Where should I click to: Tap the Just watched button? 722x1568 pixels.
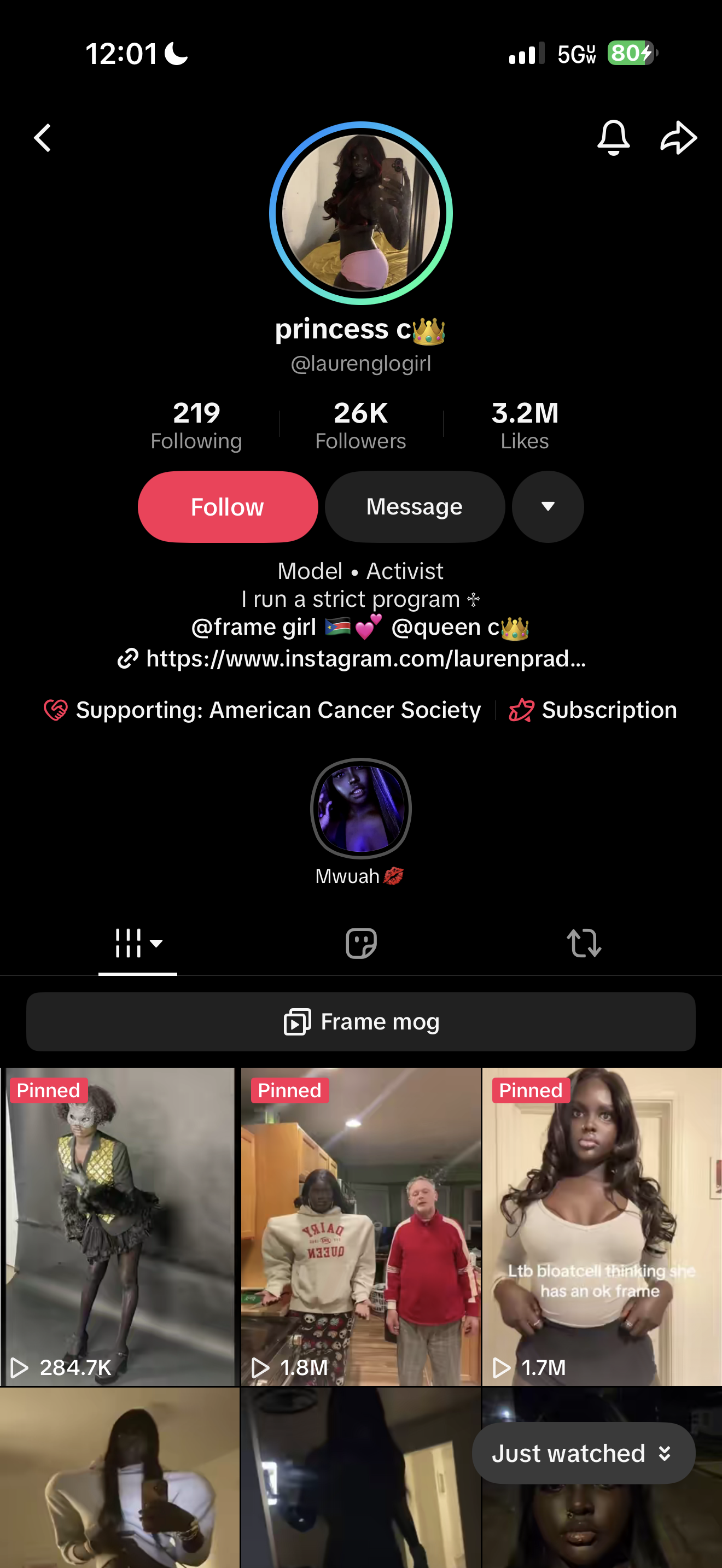(x=583, y=1454)
